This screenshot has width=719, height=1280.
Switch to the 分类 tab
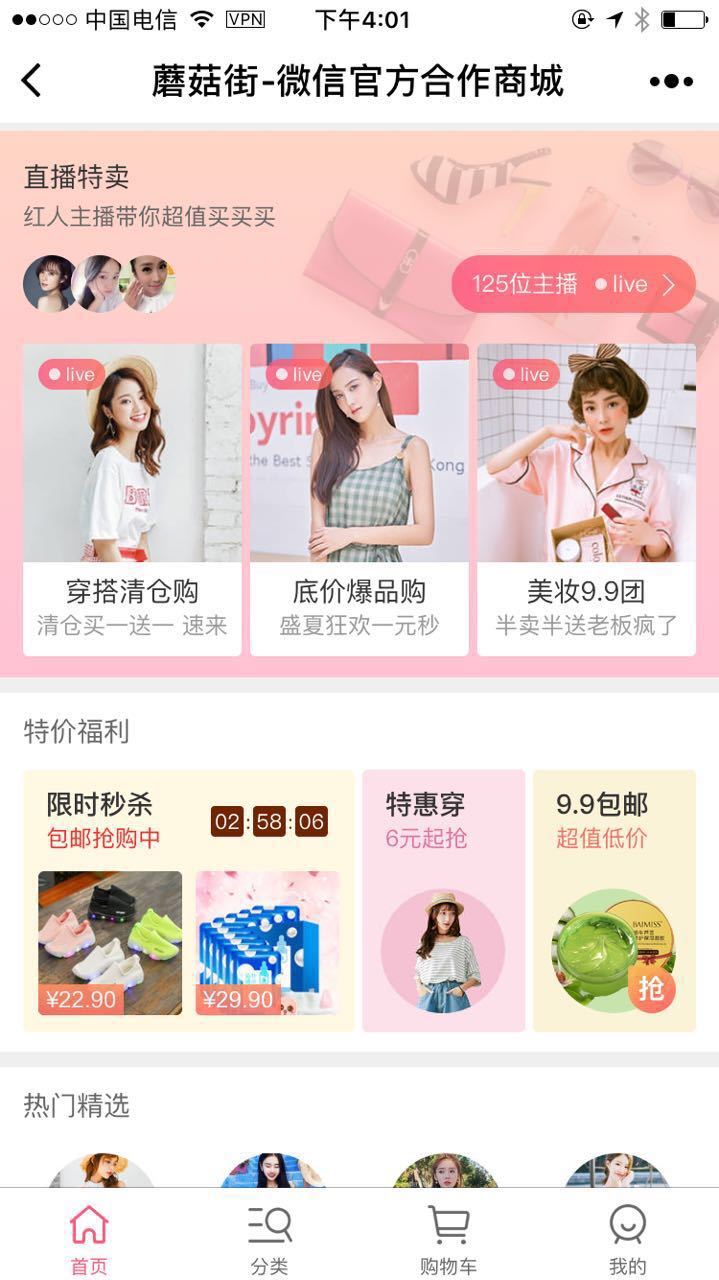(x=269, y=1238)
